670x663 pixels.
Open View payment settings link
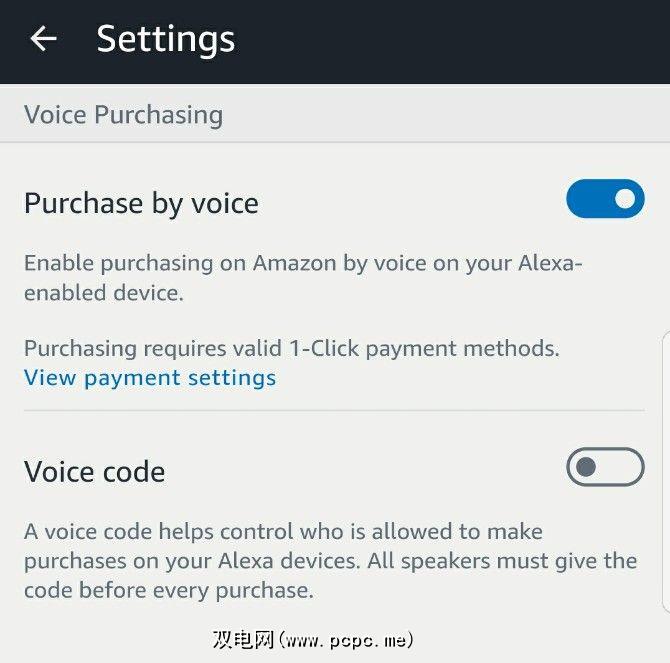(x=150, y=378)
